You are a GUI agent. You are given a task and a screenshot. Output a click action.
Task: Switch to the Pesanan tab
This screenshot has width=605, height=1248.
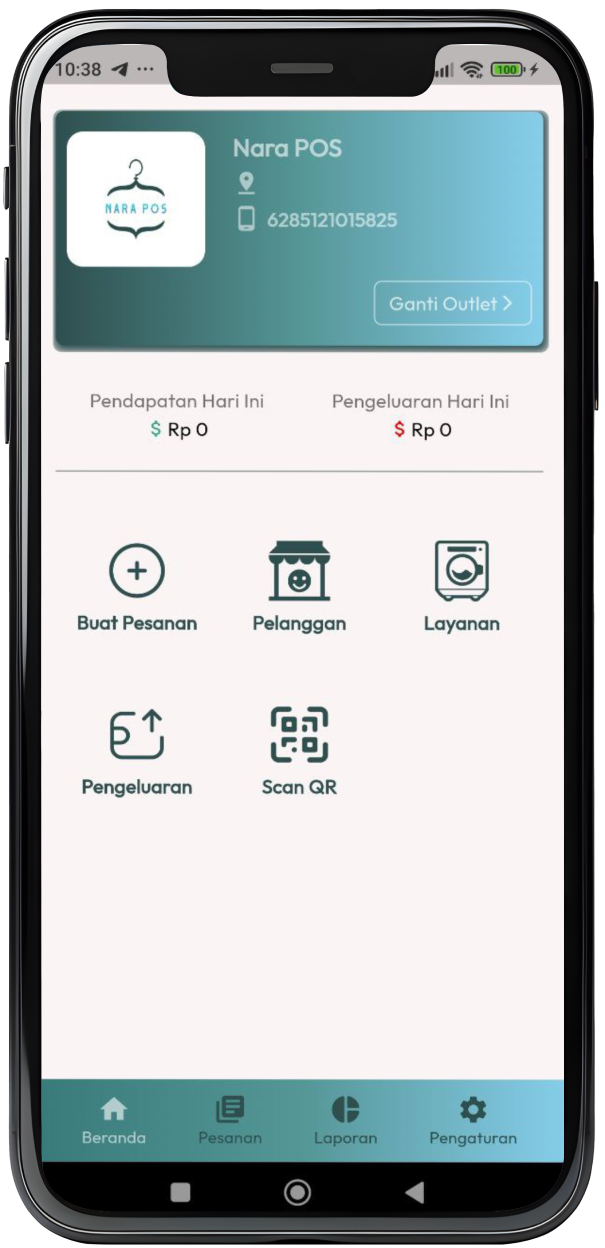coord(230,1120)
